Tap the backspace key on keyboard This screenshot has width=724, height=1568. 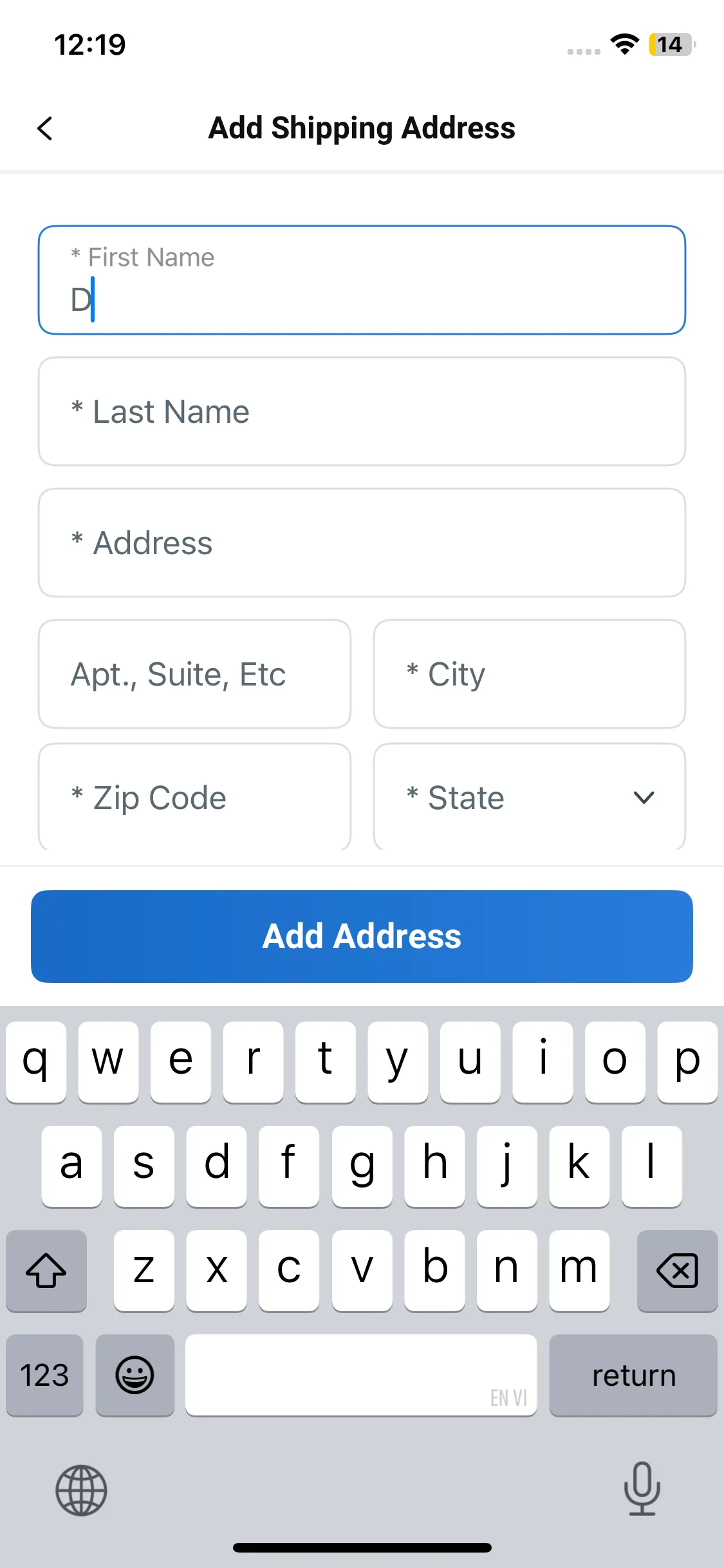pyautogui.click(x=677, y=1271)
